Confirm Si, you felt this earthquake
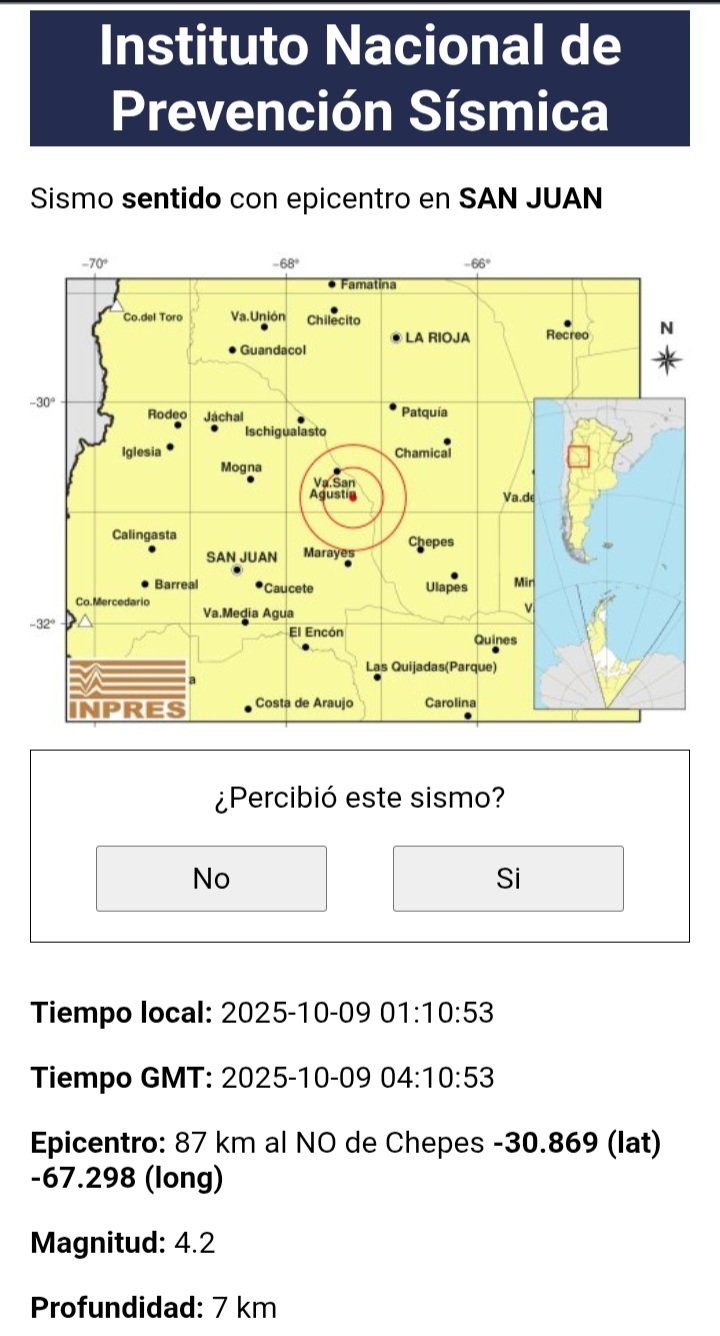The width and height of the screenshot is (720, 1336). pyautogui.click(x=508, y=878)
